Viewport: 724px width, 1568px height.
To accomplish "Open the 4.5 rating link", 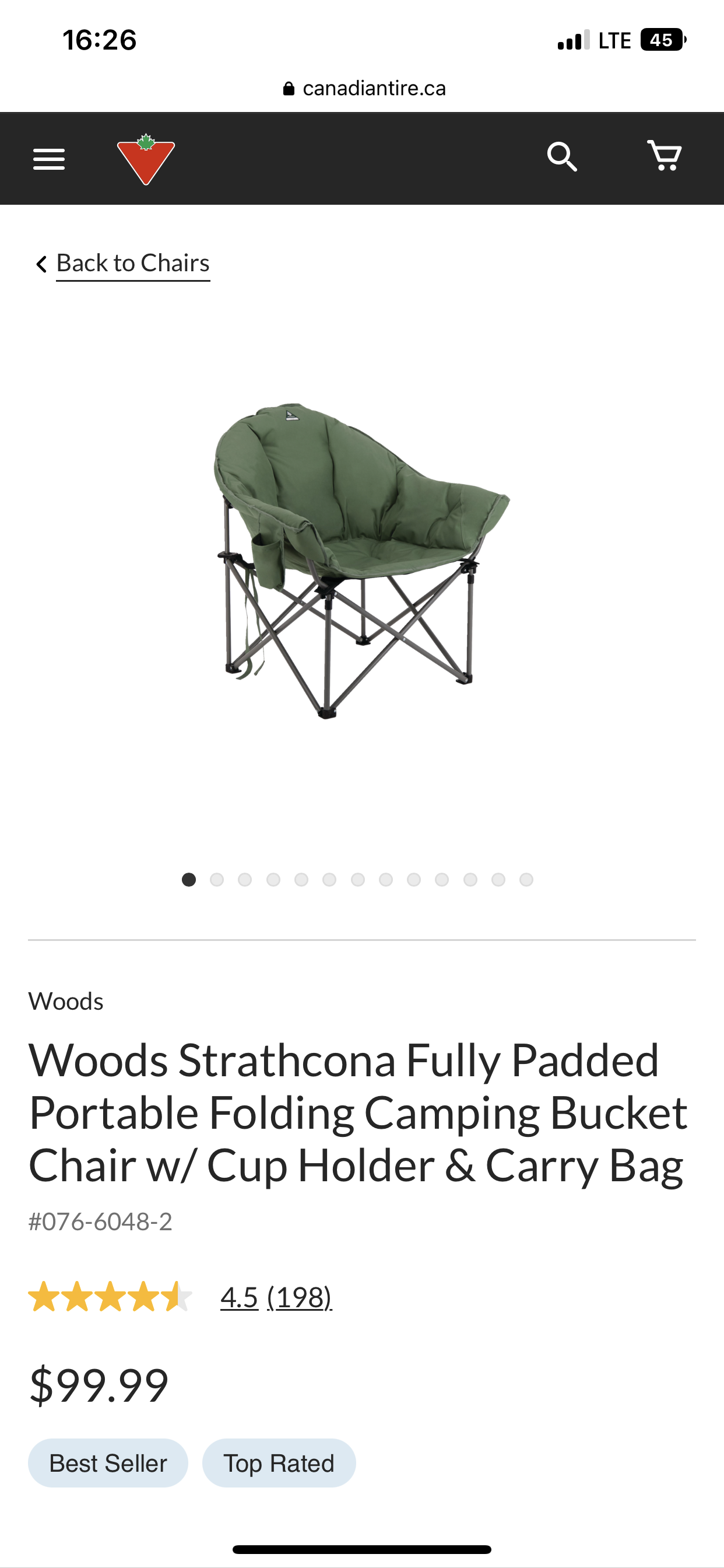I will click(x=239, y=1297).
